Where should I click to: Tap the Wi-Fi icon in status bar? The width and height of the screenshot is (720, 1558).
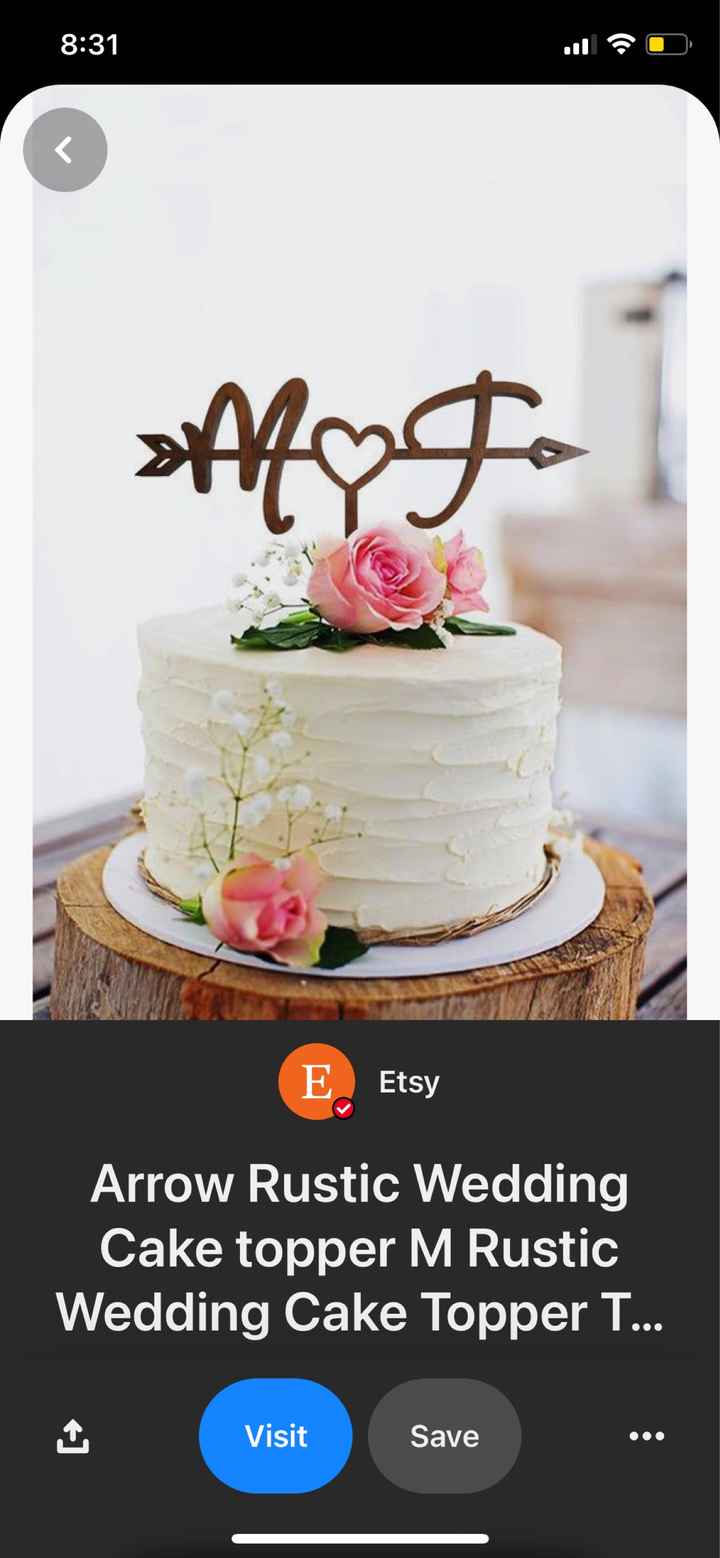(619, 43)
